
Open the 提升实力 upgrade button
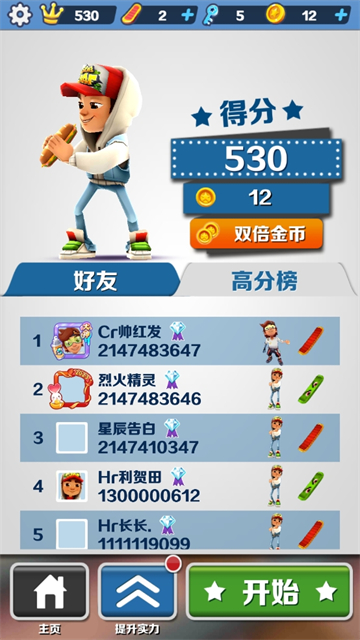[x=138, y=591]
